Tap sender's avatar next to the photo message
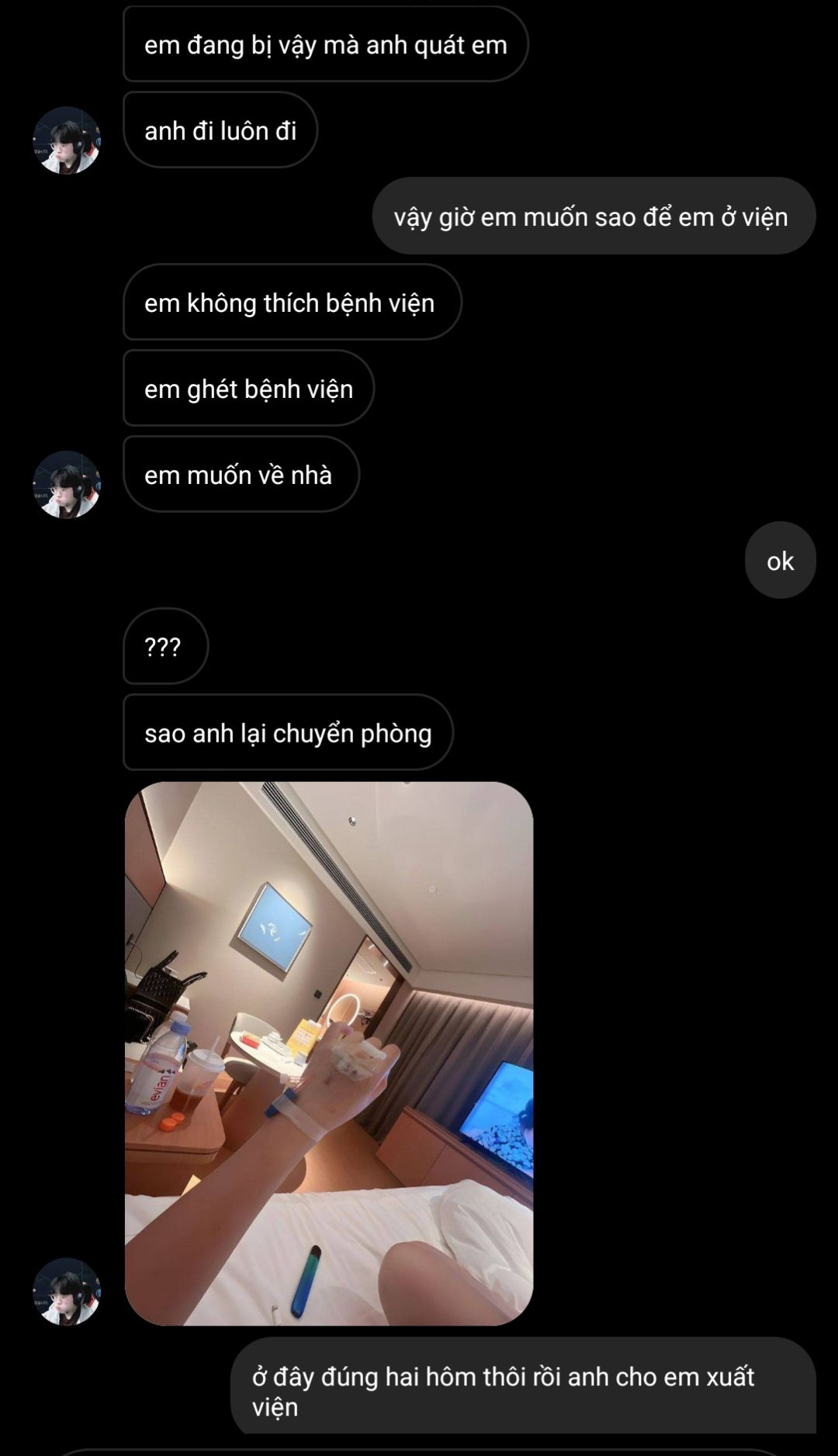838x1456 pixels. pos(67,1292)
